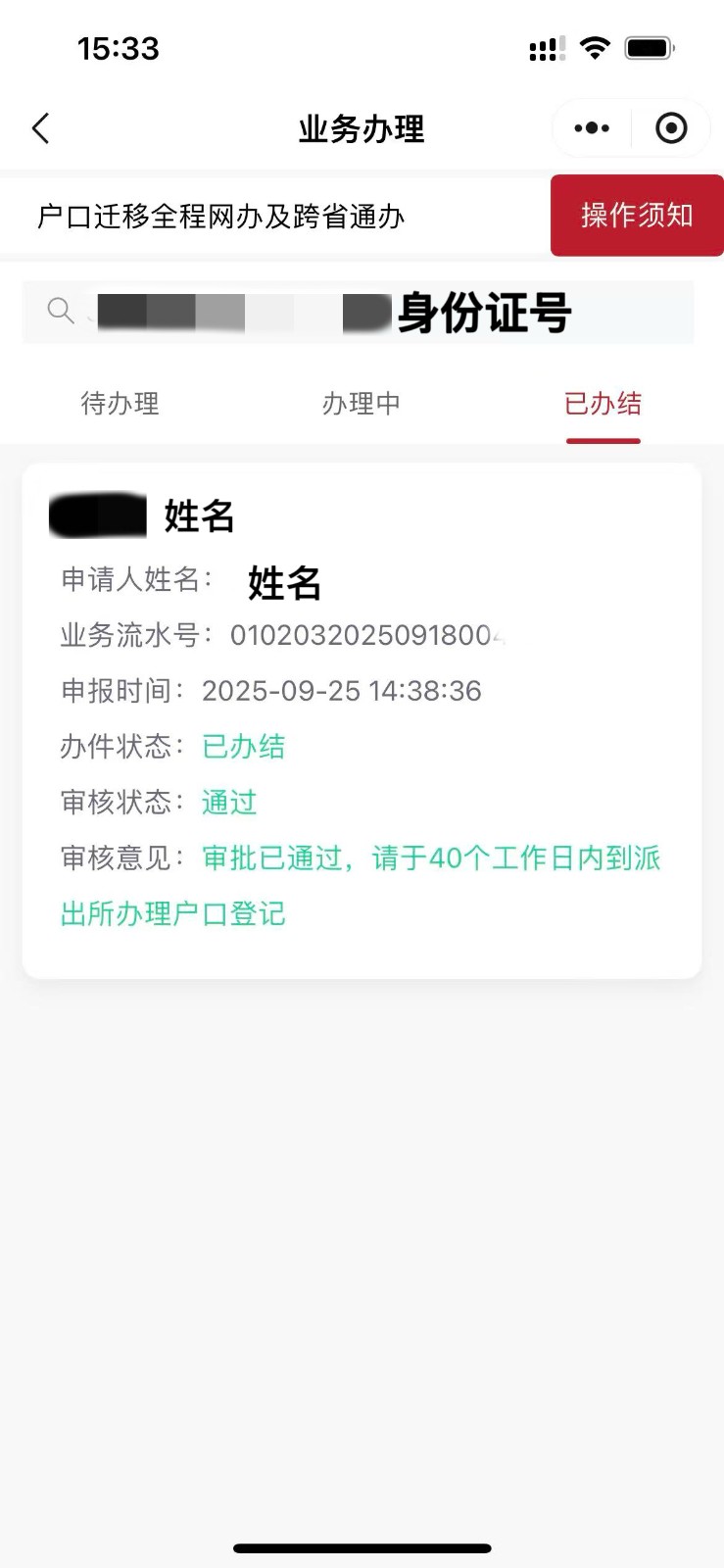Tap the cellular signal indicator
This screenshot has width=724, height=1568.
[x=545, y=48]
